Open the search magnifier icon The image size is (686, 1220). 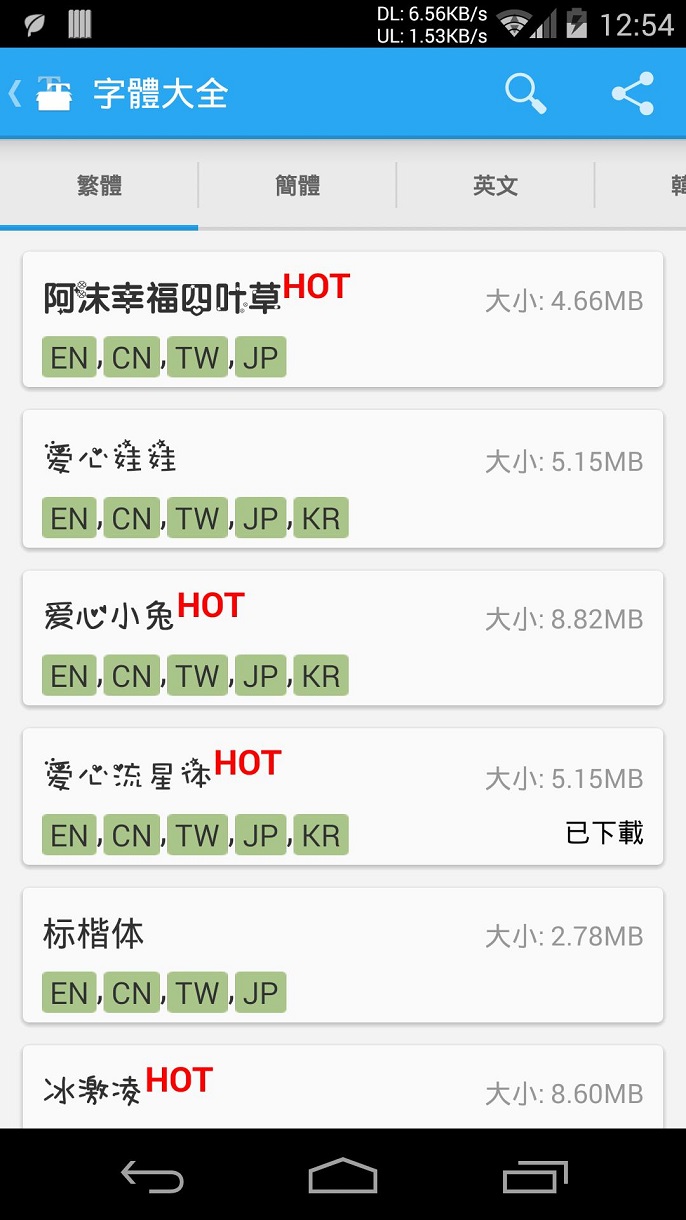coord(525,93)
